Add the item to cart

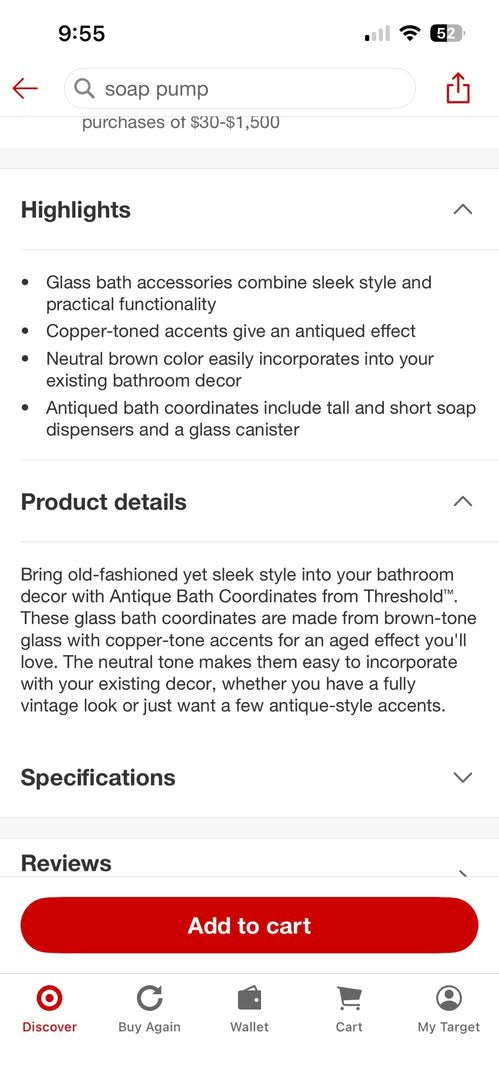point(250,925)
